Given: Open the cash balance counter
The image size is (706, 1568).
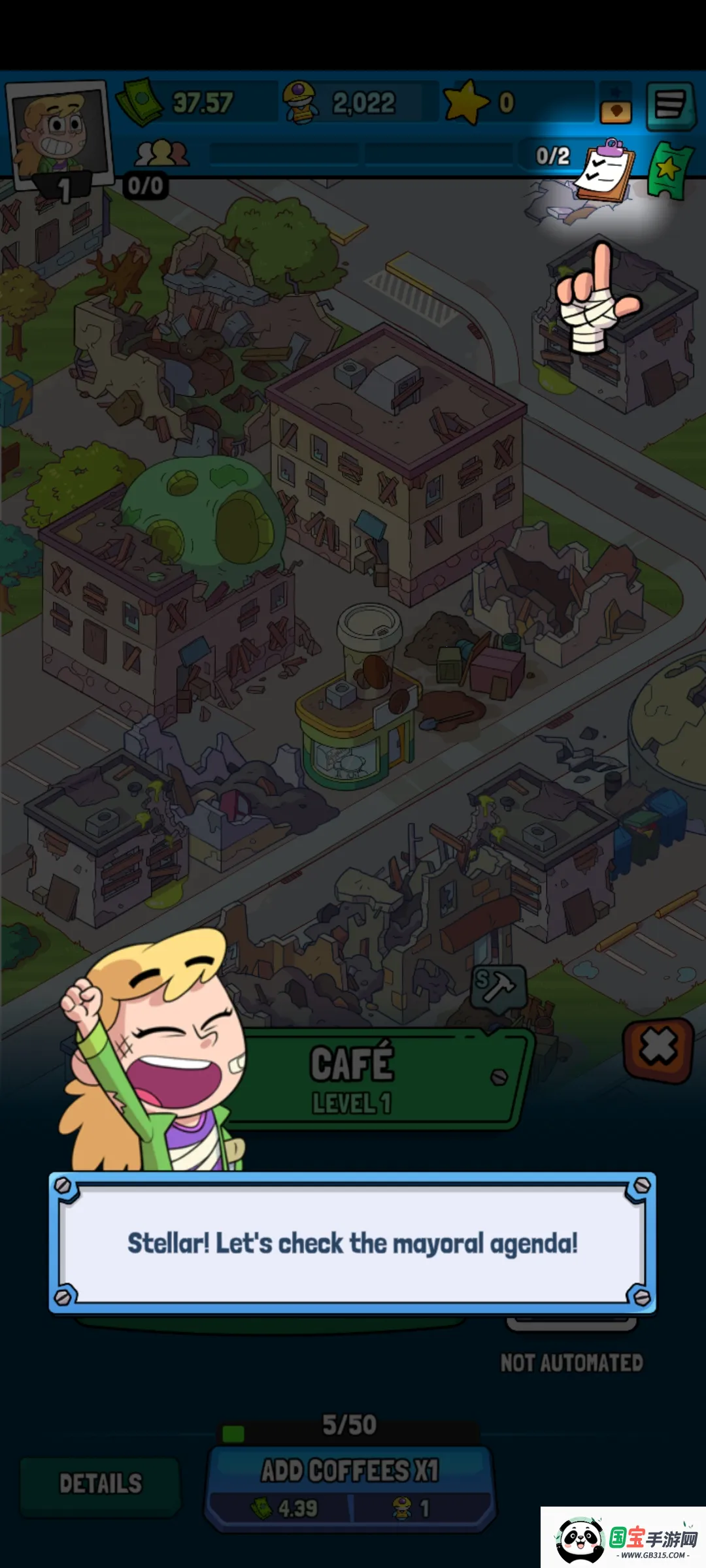Looking at the screenshot, I should point(196,103).
